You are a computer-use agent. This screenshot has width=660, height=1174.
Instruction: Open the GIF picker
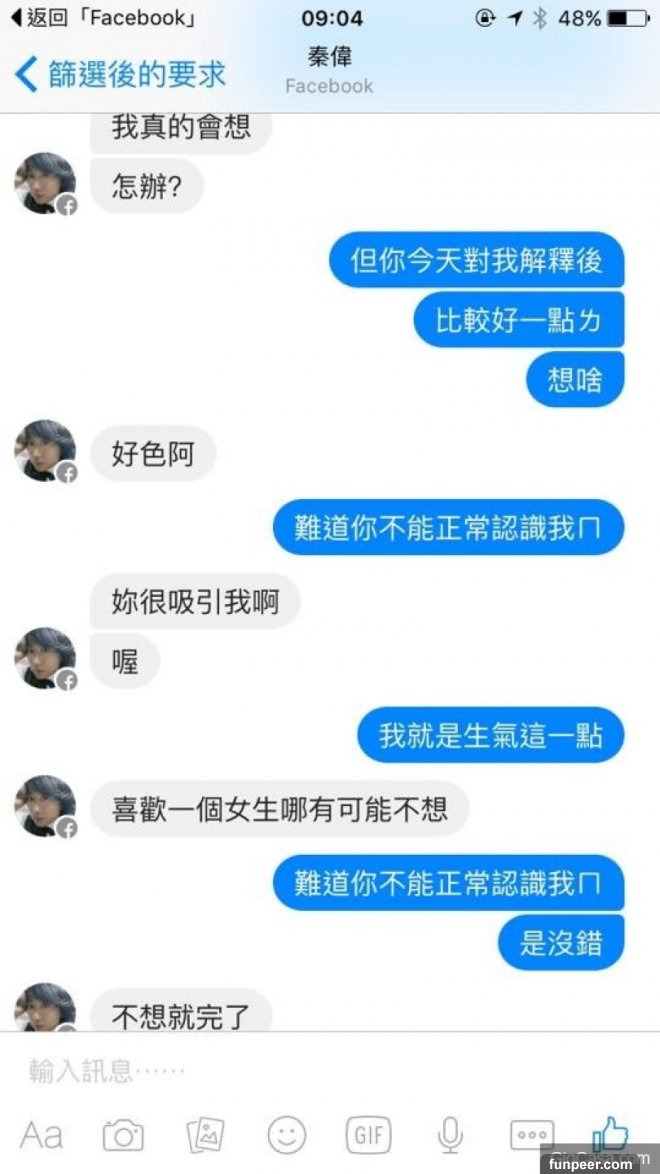[x=368, y=1135]
